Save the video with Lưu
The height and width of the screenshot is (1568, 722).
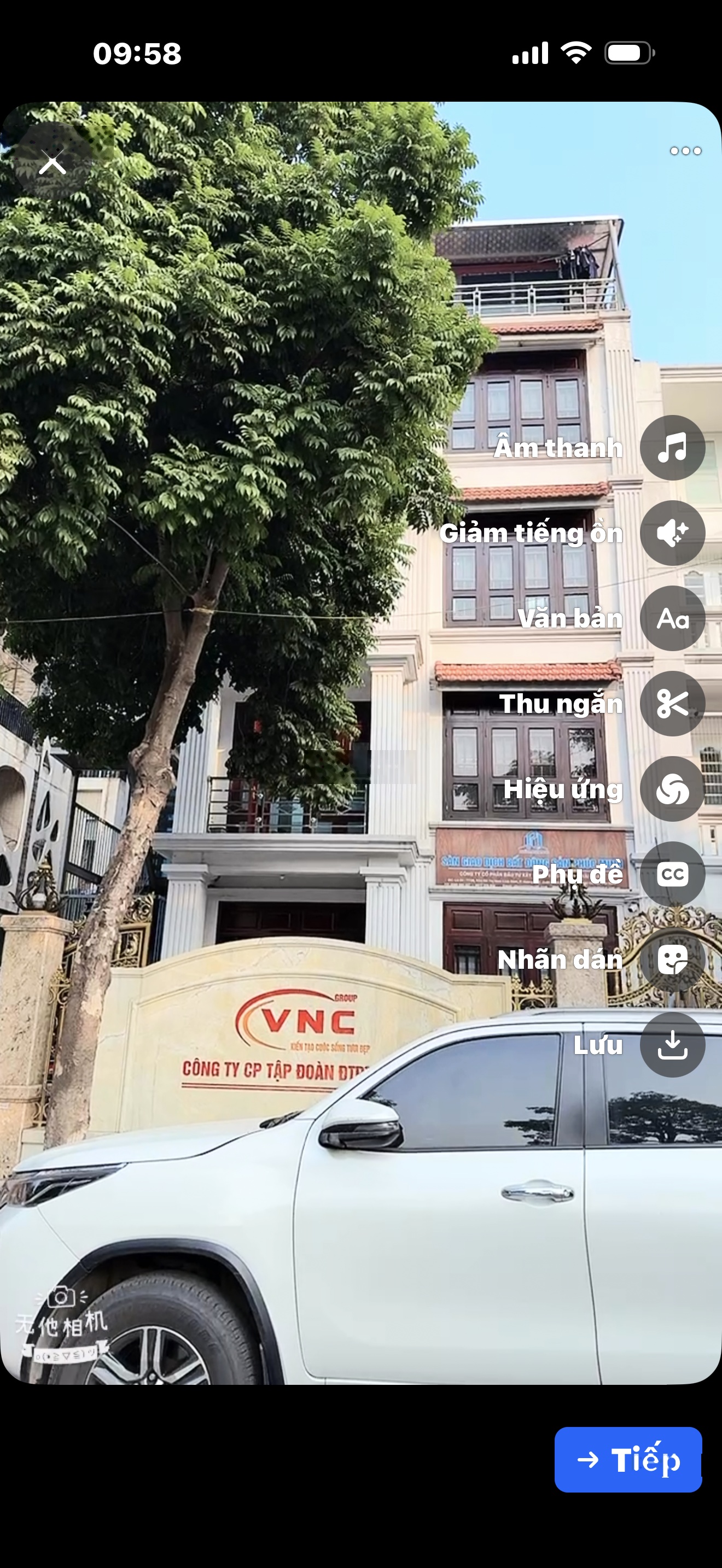(672, 1045)
